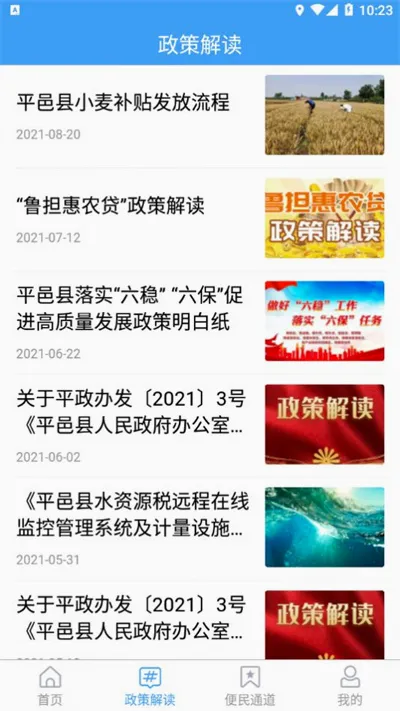This screenshot has height=711, width=400.
Task: Select the 政策解读 bottom tab
Action: (150, 685)
